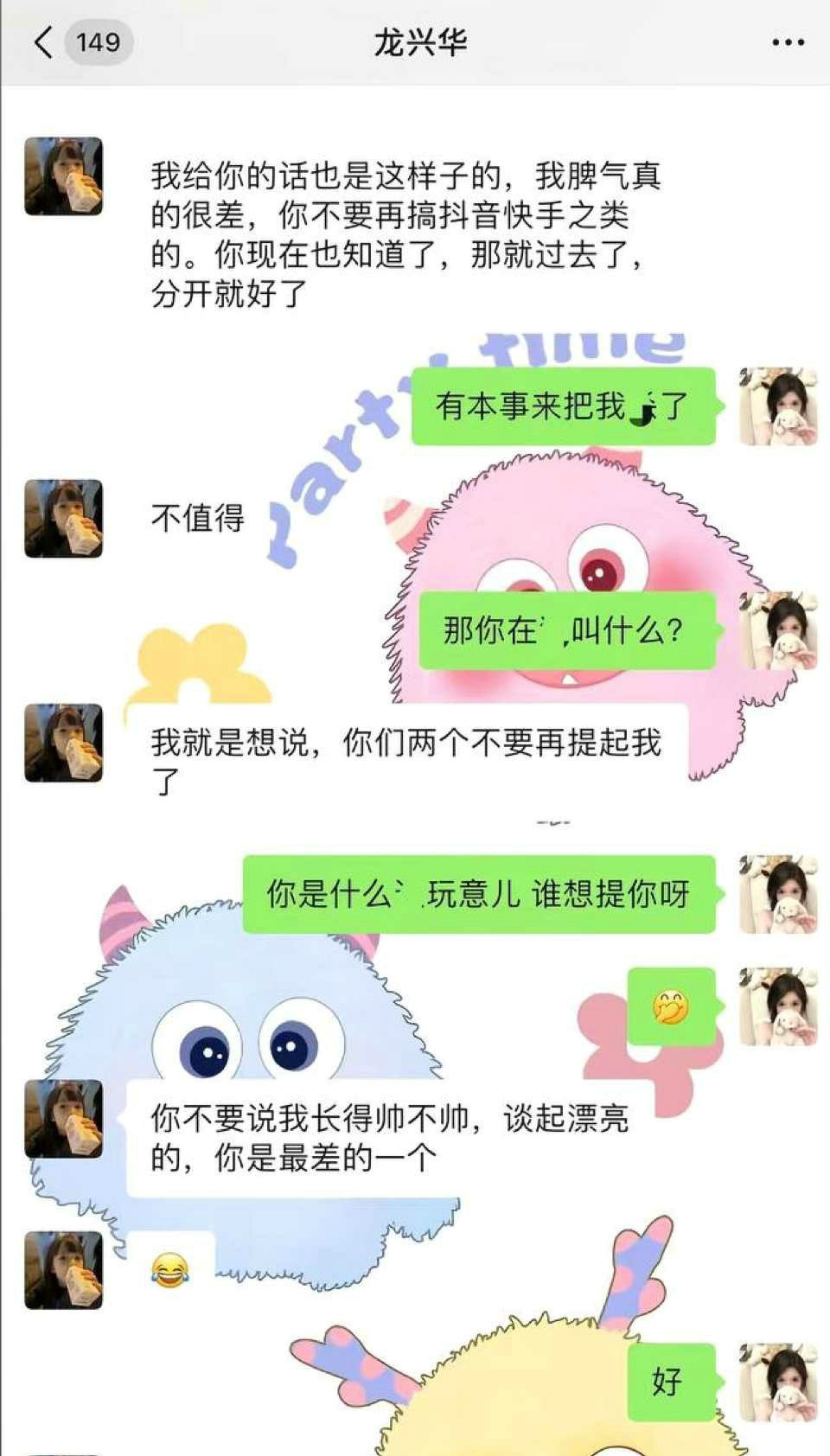
Task: Go back to the chat list
Action: pyautogui.click(x=45, y=42)
